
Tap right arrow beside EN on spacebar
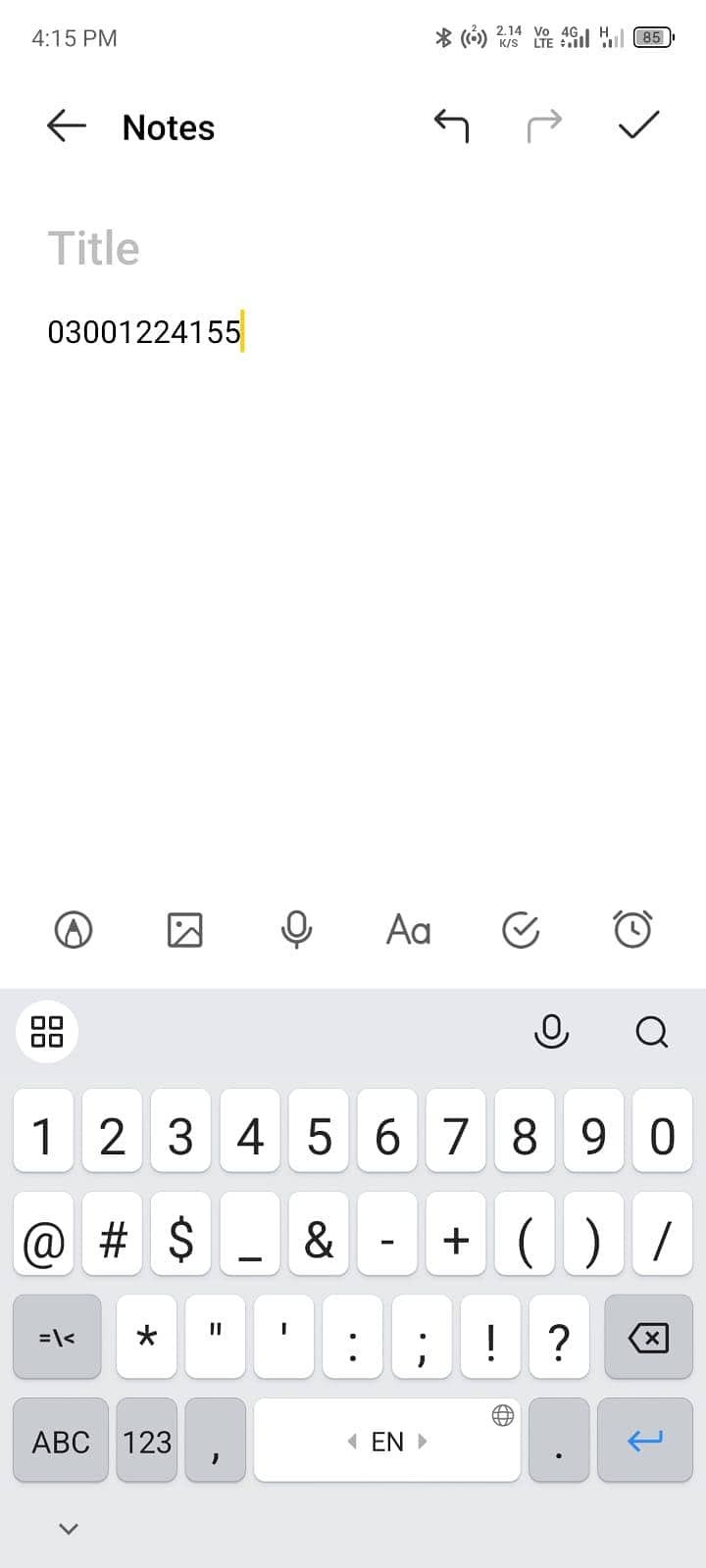[x=423, y=1441]
